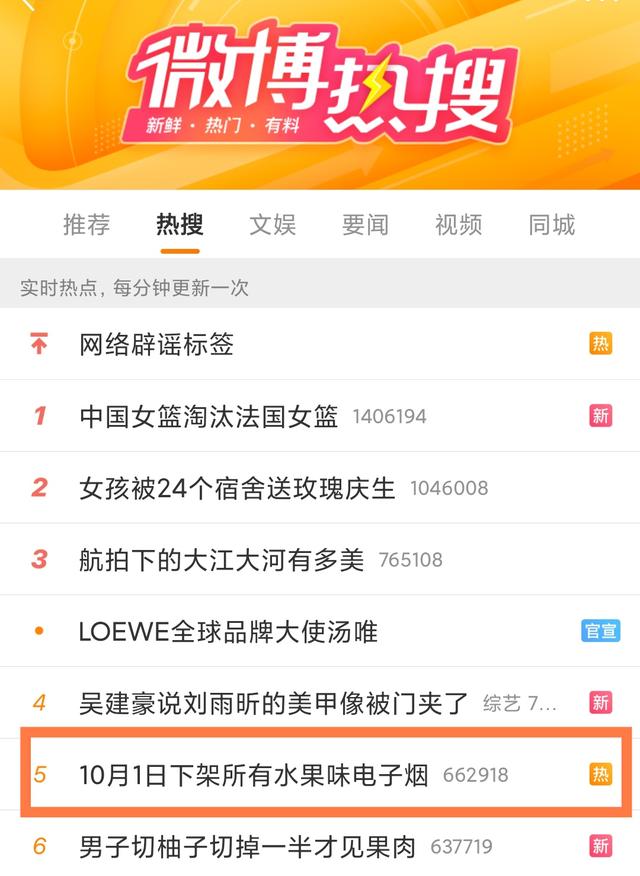Switch to the 推荐 tab
Image resolution: width=640 pixels, height=876 pixels.
coord(87,225)
